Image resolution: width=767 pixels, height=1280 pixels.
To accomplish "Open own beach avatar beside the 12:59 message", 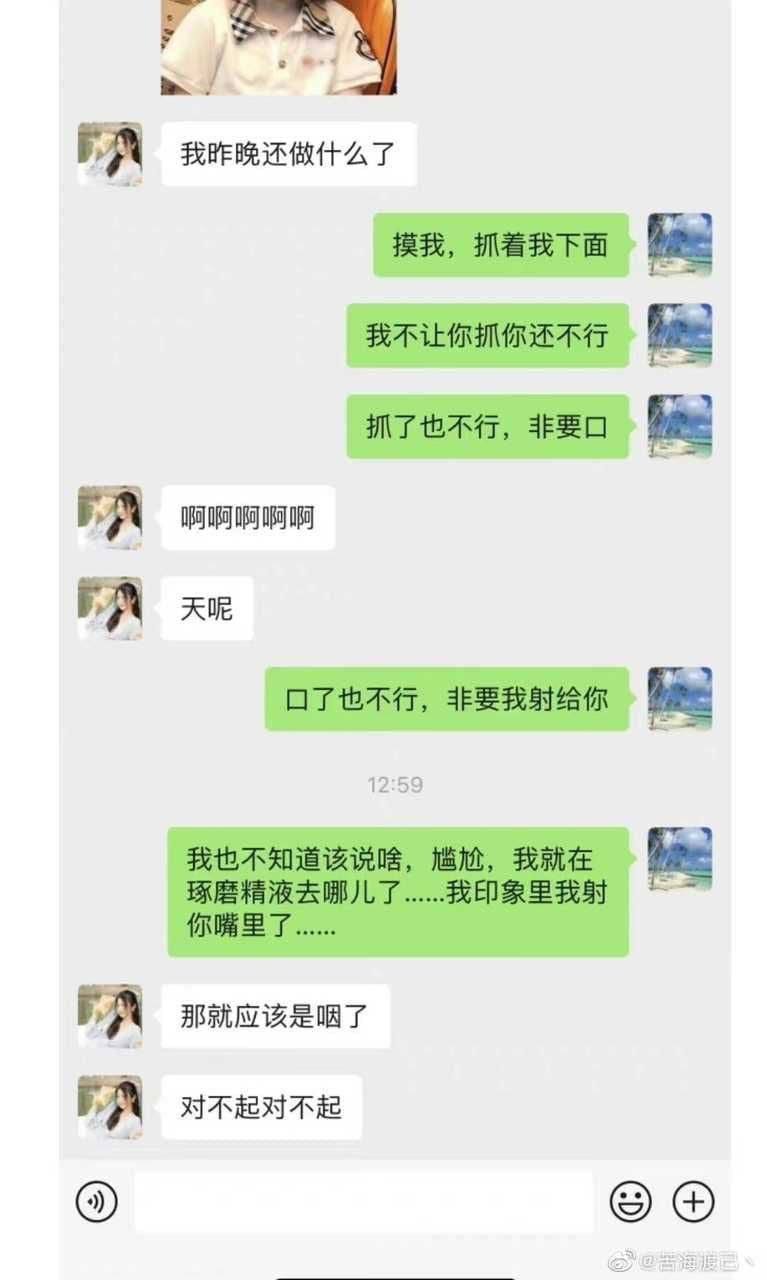I will [x=680, y=858].
